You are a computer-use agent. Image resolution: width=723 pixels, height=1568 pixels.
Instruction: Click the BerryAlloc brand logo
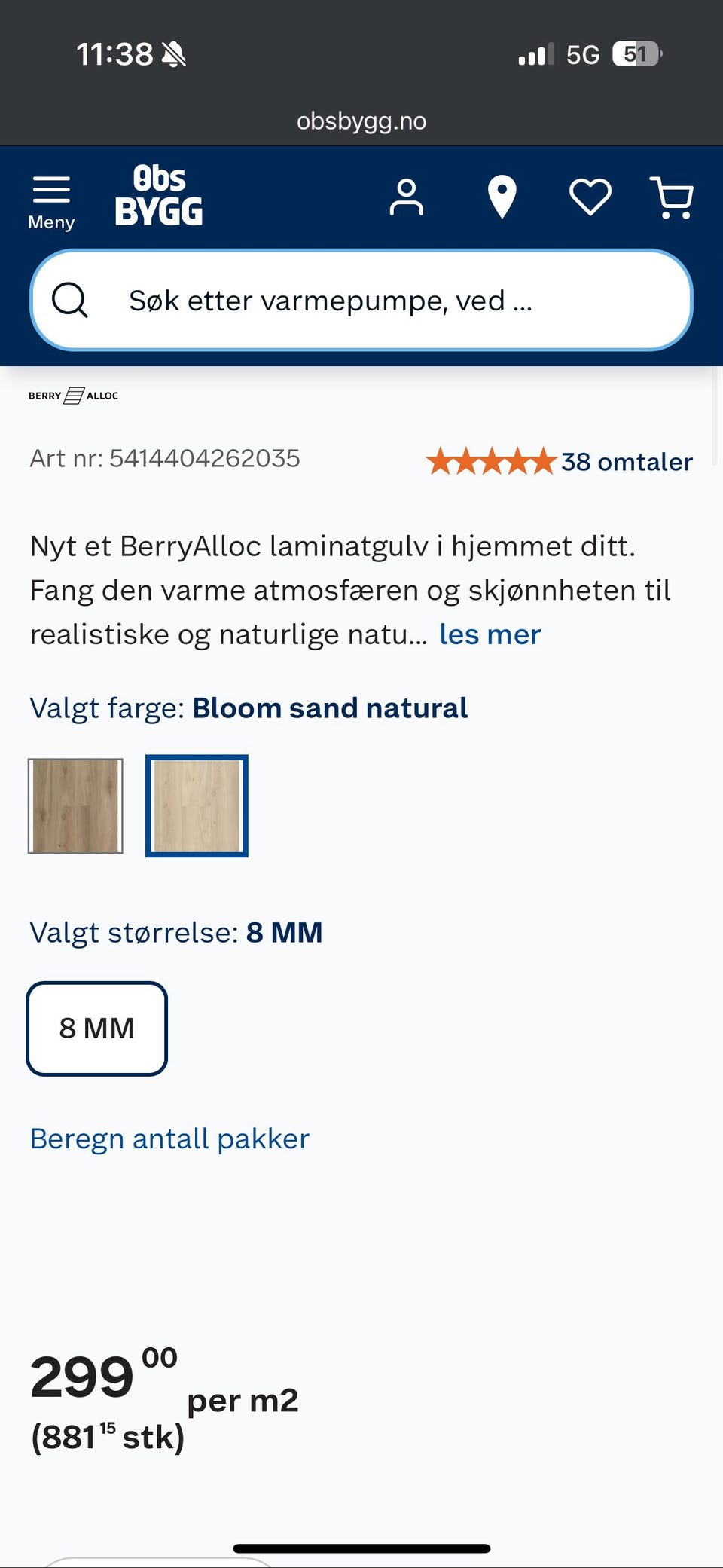(72, 395)
